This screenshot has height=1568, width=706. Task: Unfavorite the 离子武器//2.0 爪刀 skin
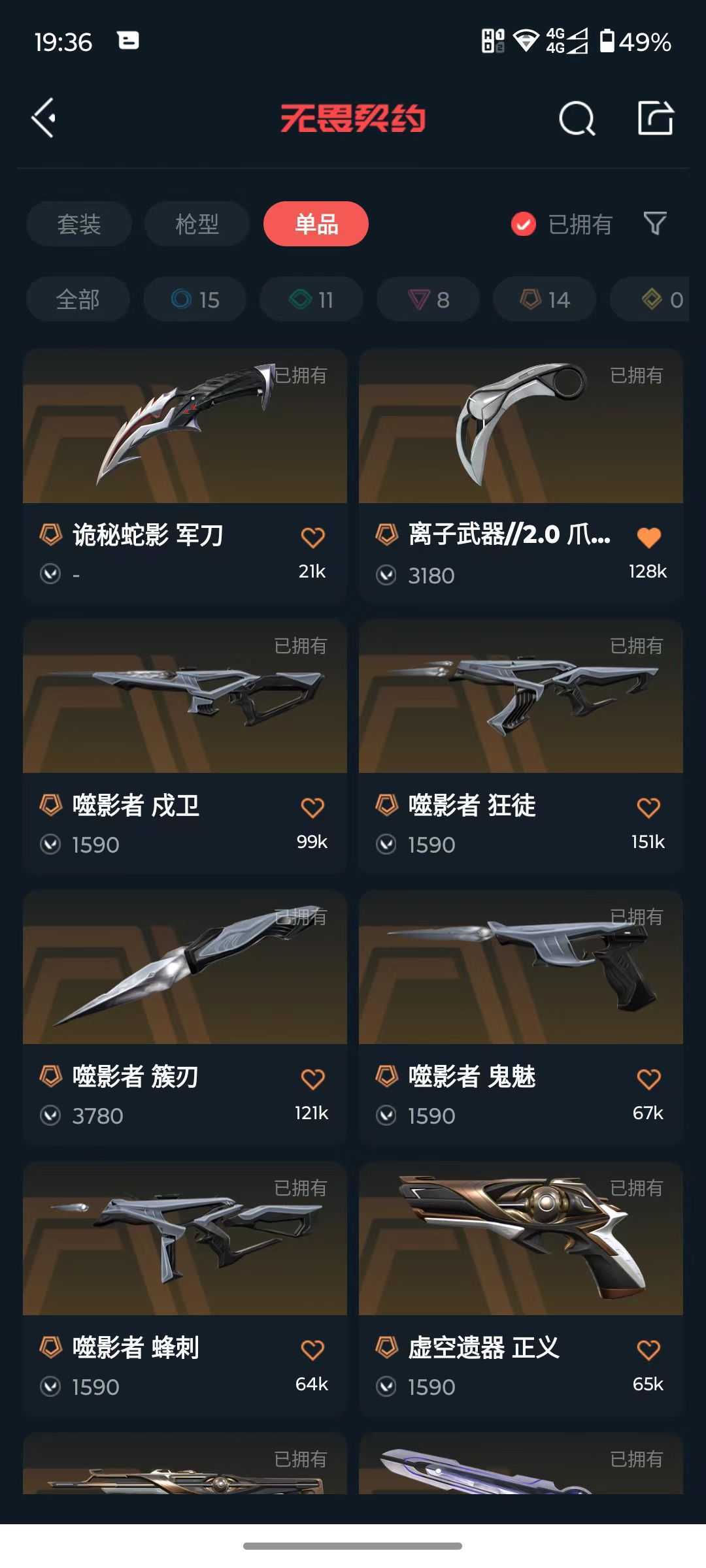coord(648,537)
